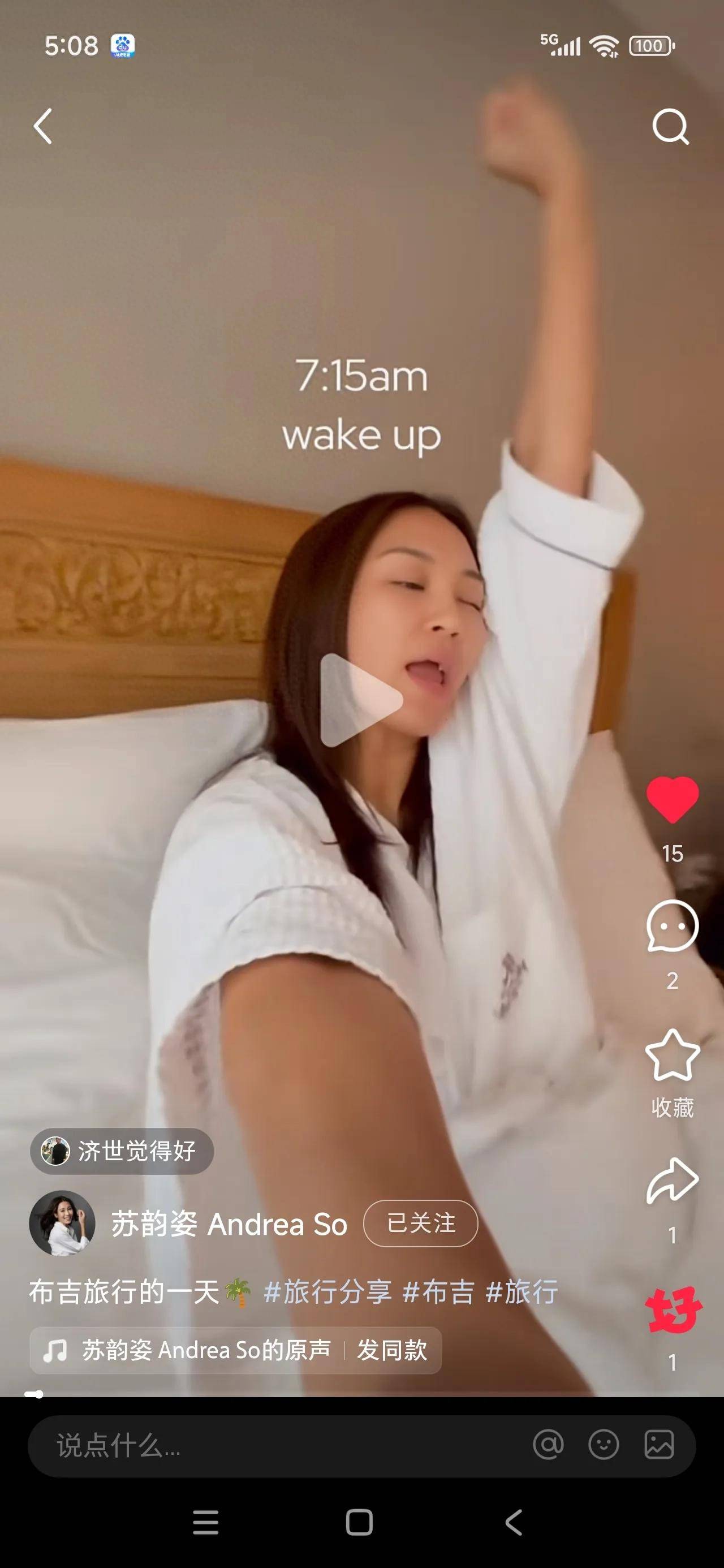Save the video with the 收藏 star
This screenshot has height=1568, width=724.
click(672, 1055)
